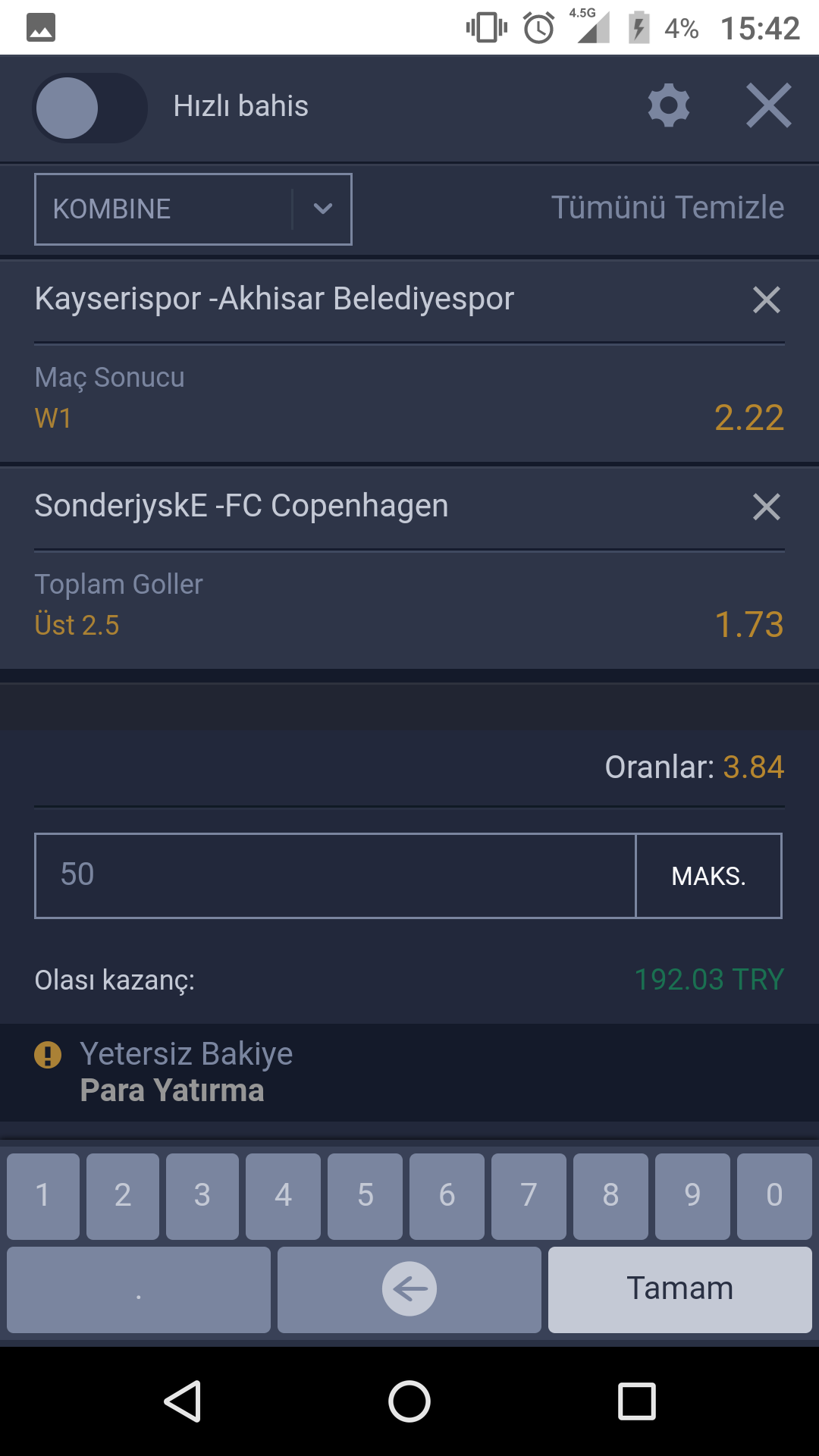Enter digit 8 on keypad
The height and width of the screenshot is (1456, 819).
coord(610,1197)
